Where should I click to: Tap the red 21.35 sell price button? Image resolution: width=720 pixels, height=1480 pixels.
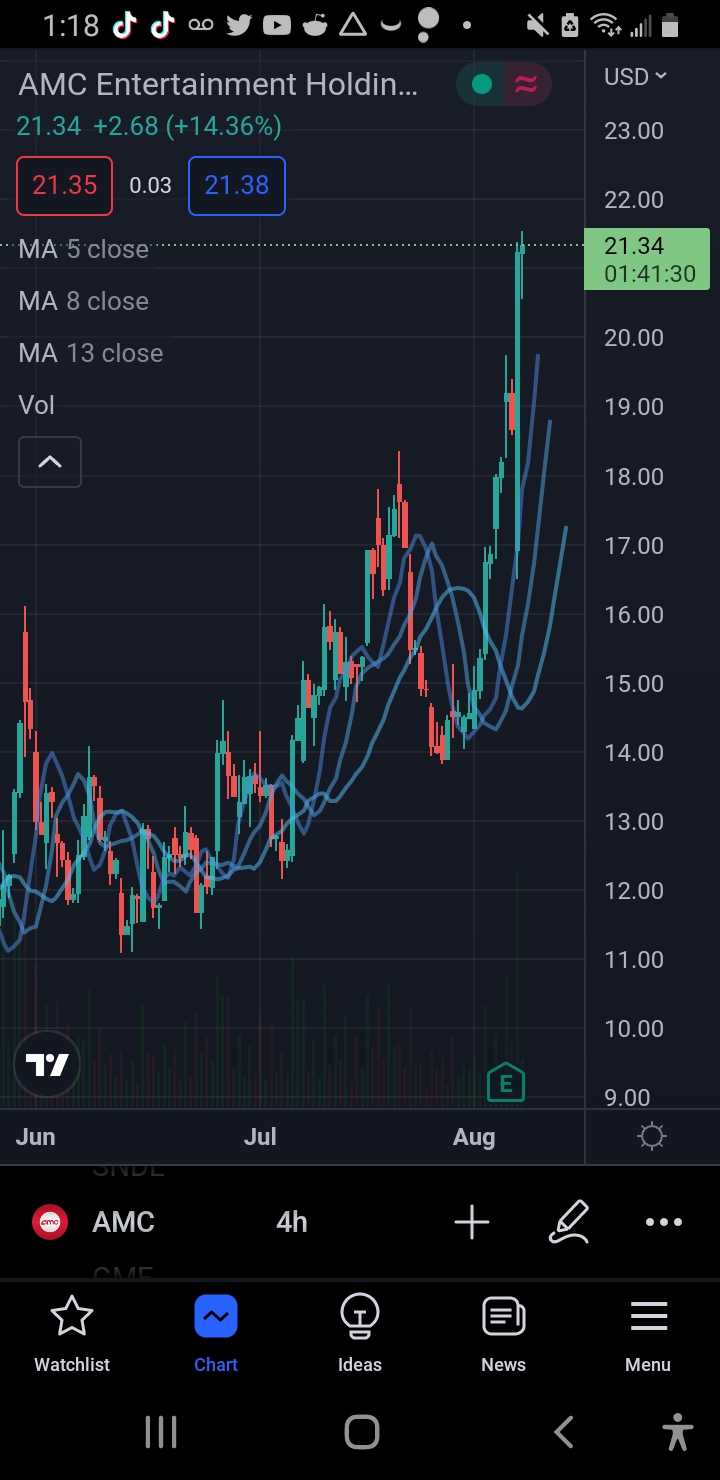[64, 185]
